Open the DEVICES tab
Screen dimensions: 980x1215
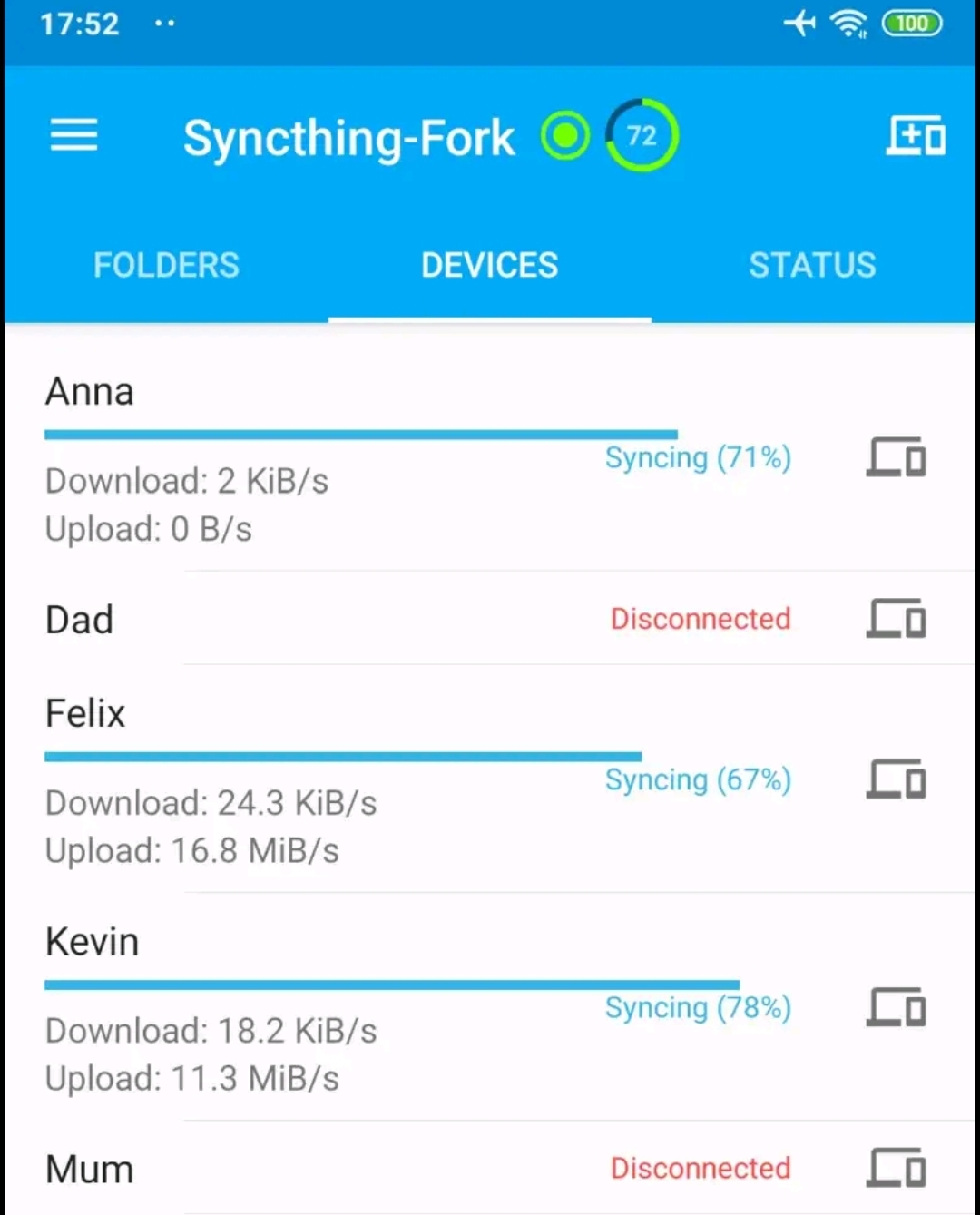pyautogui.click(x=489, y=265)
